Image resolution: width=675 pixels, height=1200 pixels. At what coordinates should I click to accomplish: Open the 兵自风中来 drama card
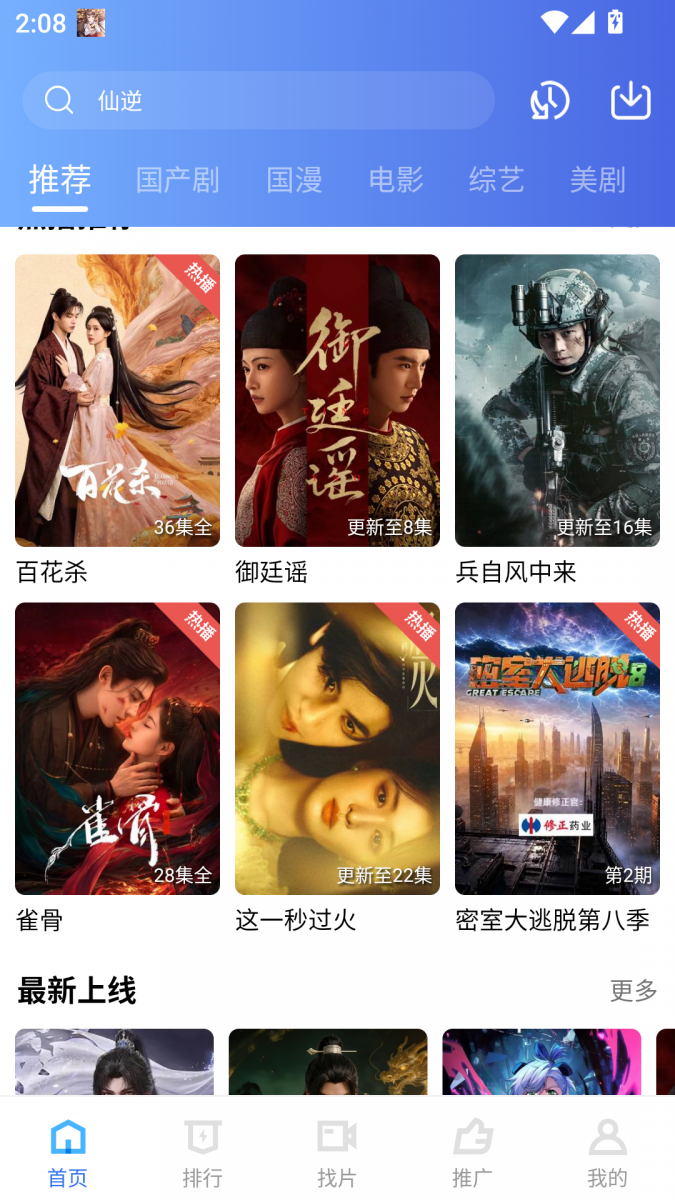point(557,420)
